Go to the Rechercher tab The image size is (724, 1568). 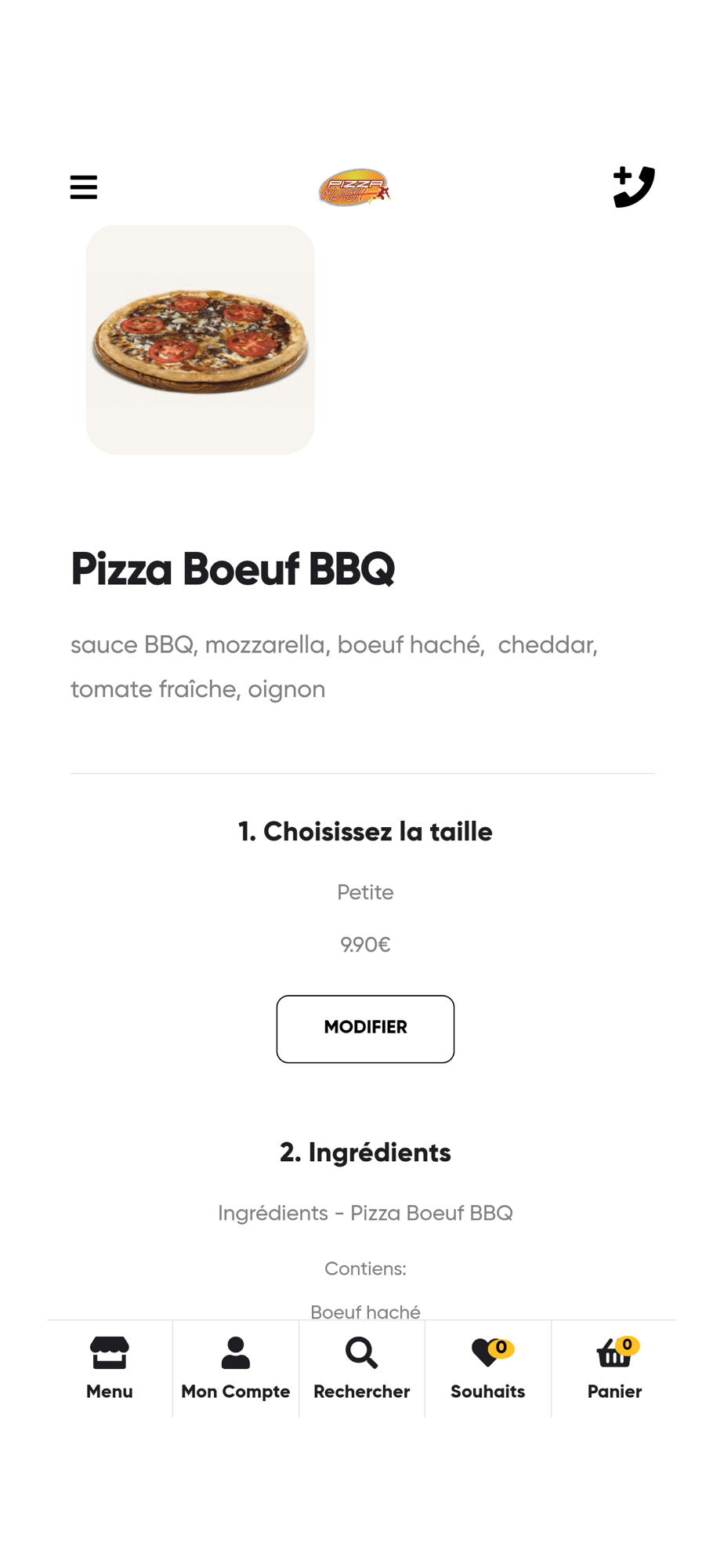pyautogui.click(x=362, y=1369)
